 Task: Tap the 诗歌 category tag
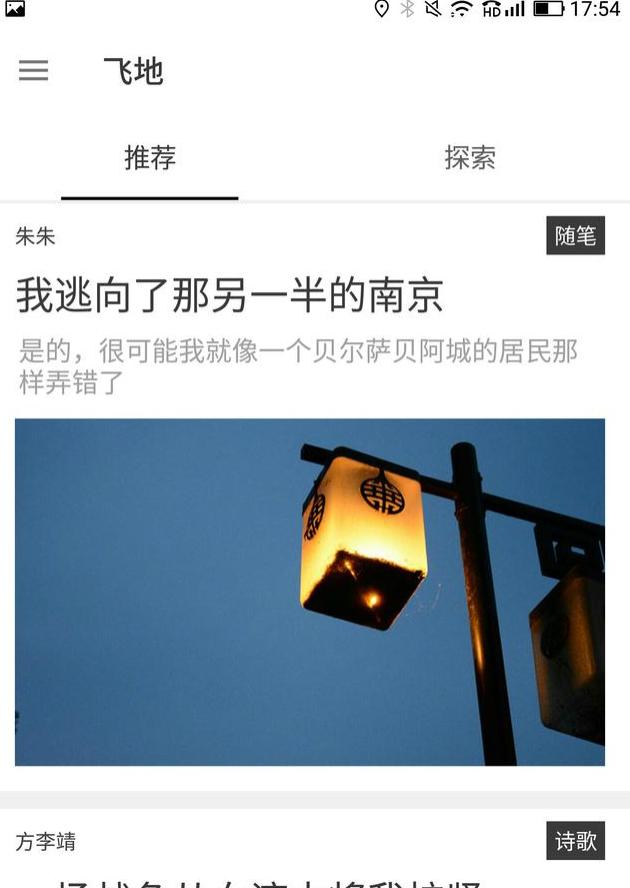point(575,841)
